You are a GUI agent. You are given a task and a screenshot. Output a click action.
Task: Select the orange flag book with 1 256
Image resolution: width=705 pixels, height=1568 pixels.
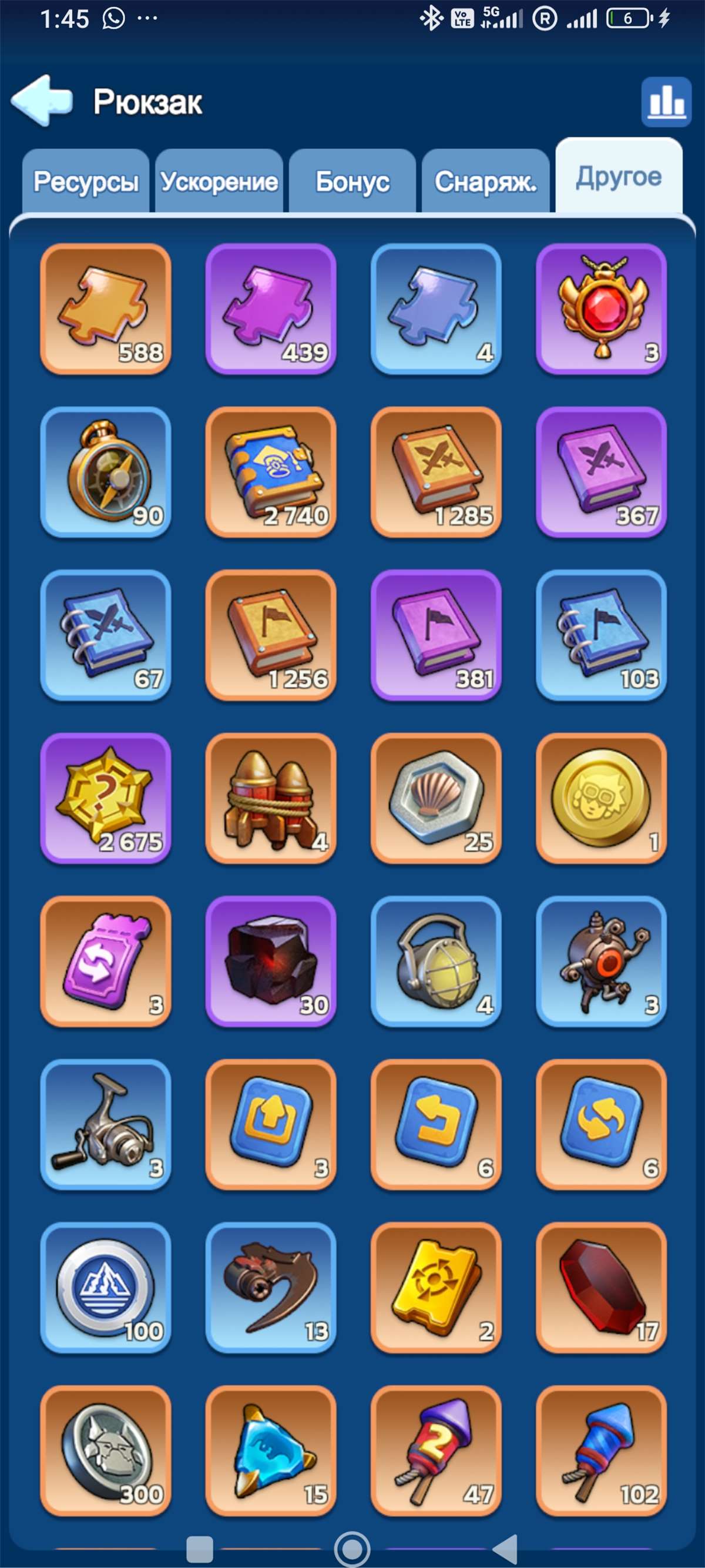tap(271, 635)
